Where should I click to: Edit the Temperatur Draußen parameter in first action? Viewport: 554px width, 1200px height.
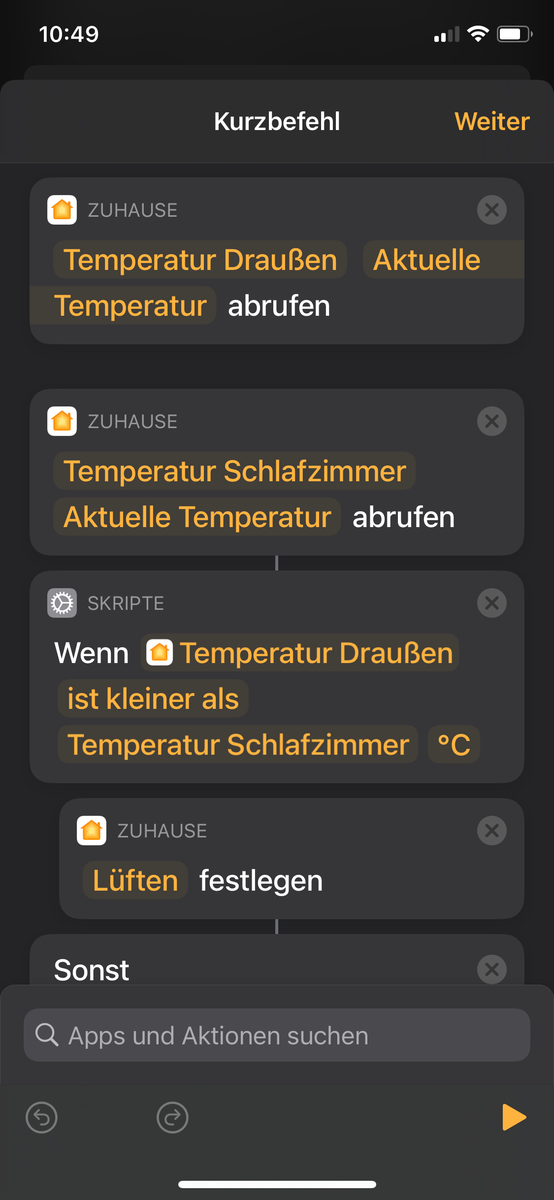(200, 260)
